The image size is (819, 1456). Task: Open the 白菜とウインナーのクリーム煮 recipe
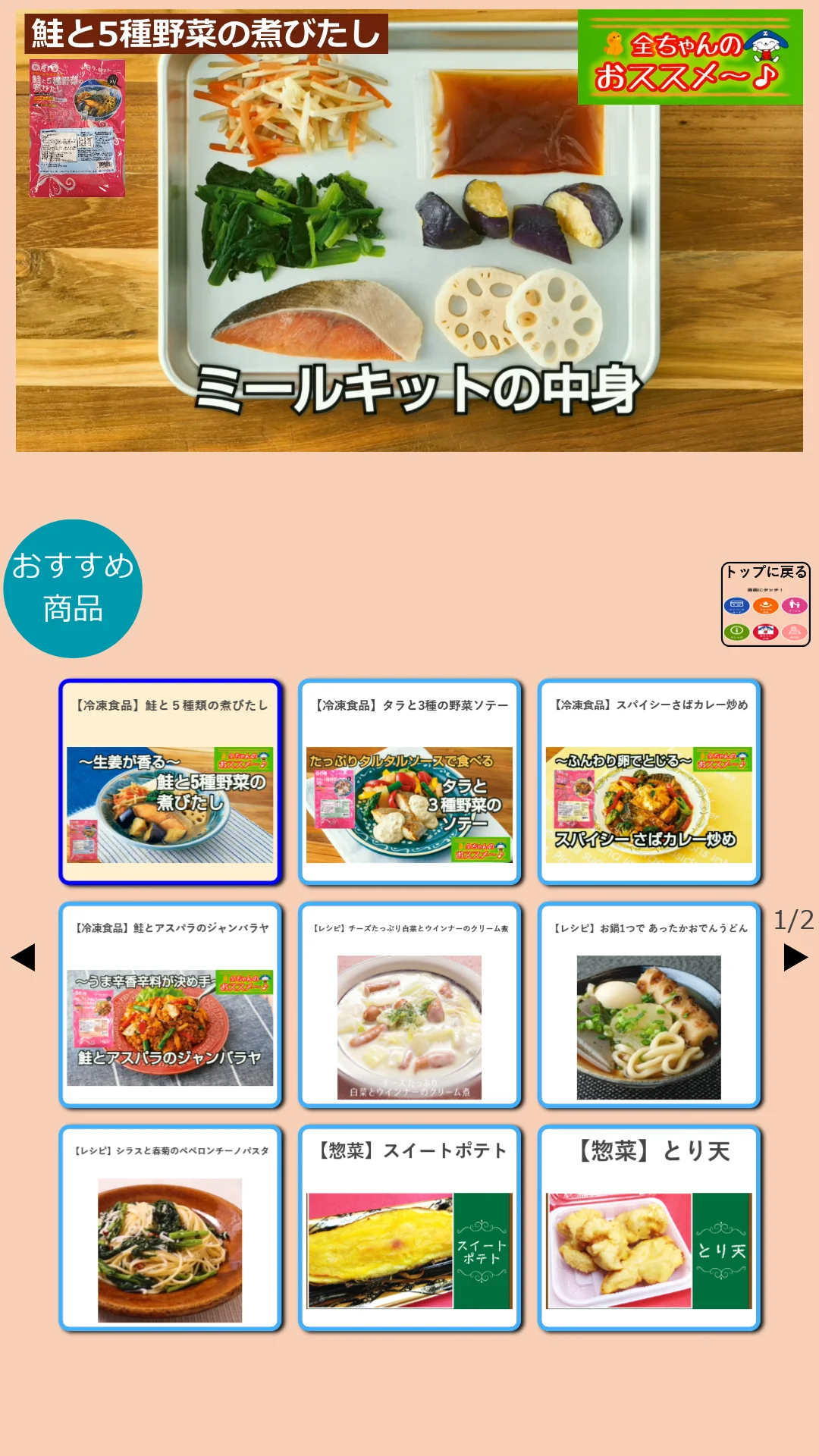[x=409, y=1005]
